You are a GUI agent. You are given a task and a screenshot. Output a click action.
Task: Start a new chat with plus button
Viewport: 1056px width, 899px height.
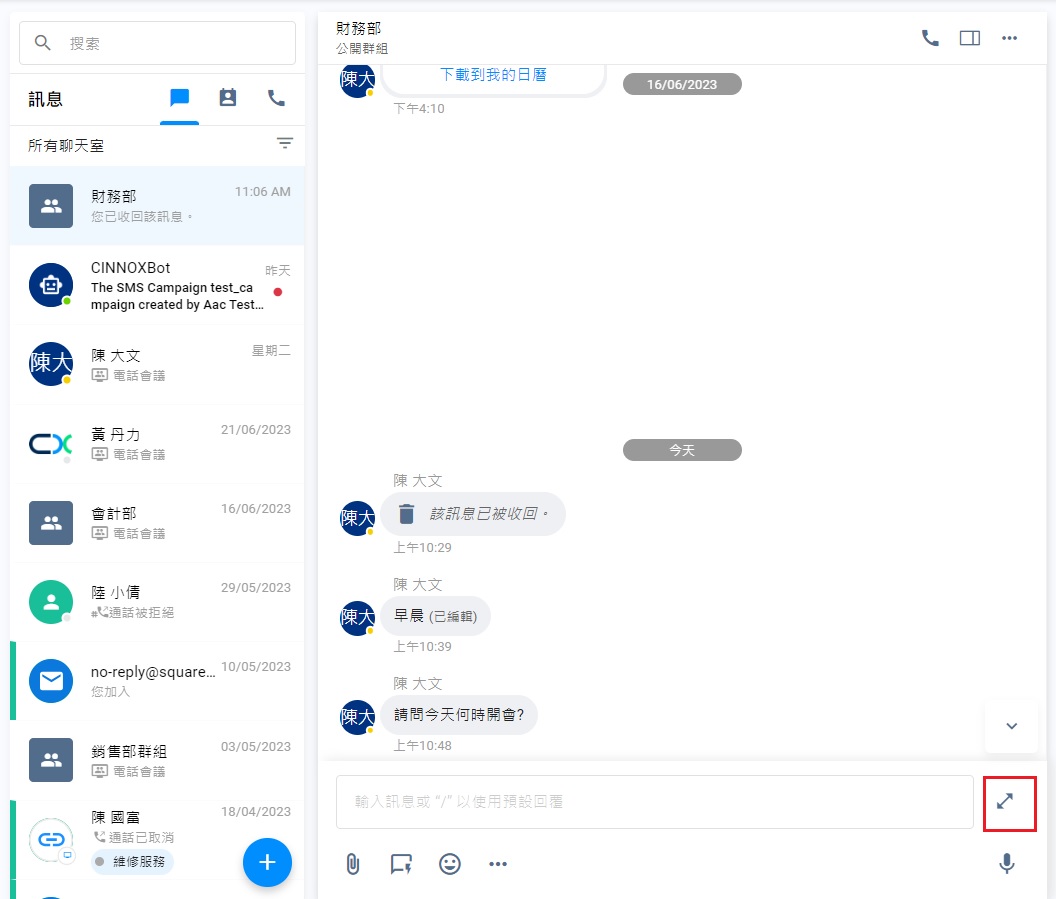point(267,862)
